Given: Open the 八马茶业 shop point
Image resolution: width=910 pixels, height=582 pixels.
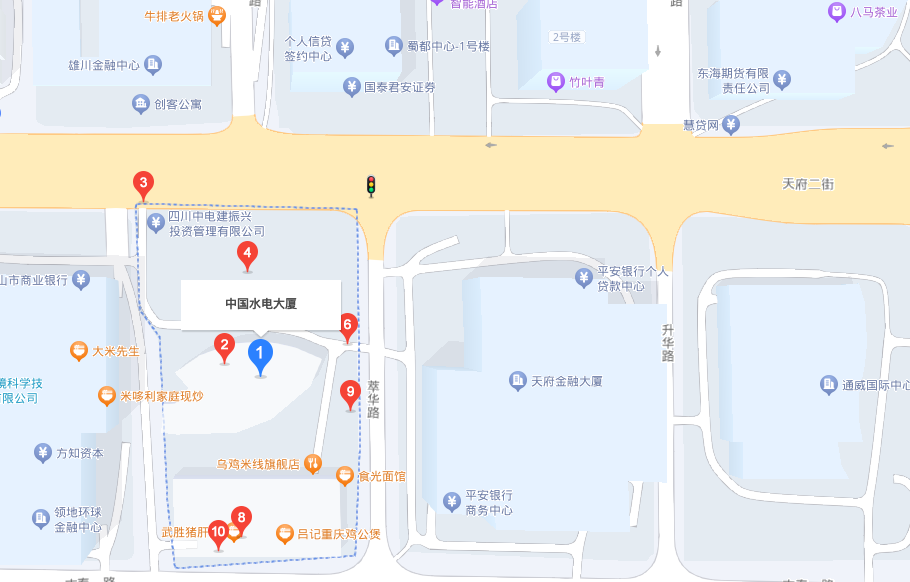Looking at the screenshot, I should (x=837, y=13).
